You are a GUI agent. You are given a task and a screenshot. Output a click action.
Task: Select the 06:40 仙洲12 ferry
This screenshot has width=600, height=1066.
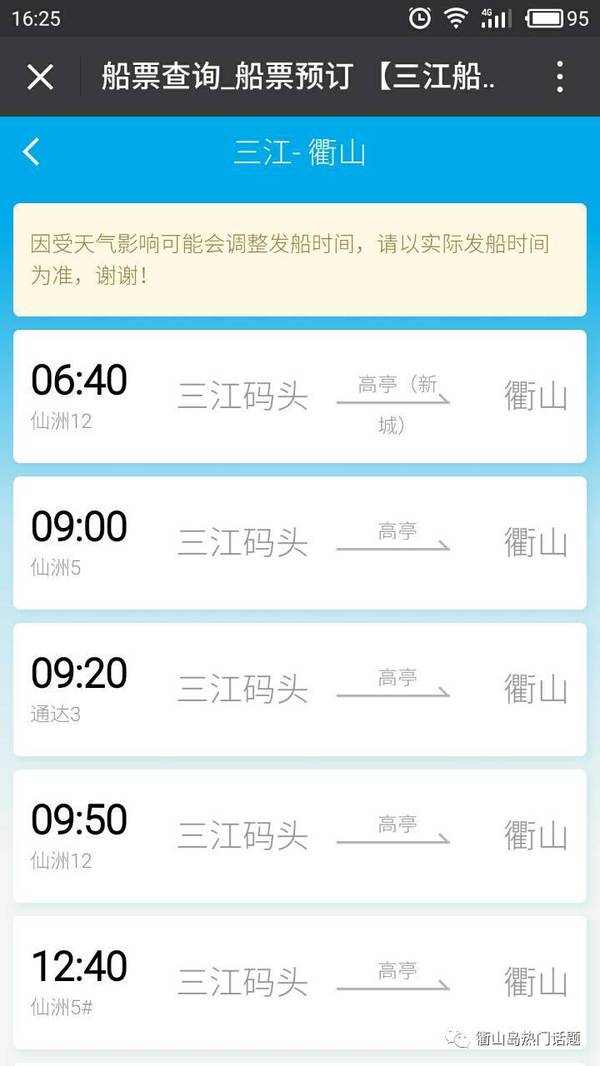click(299, 396)
